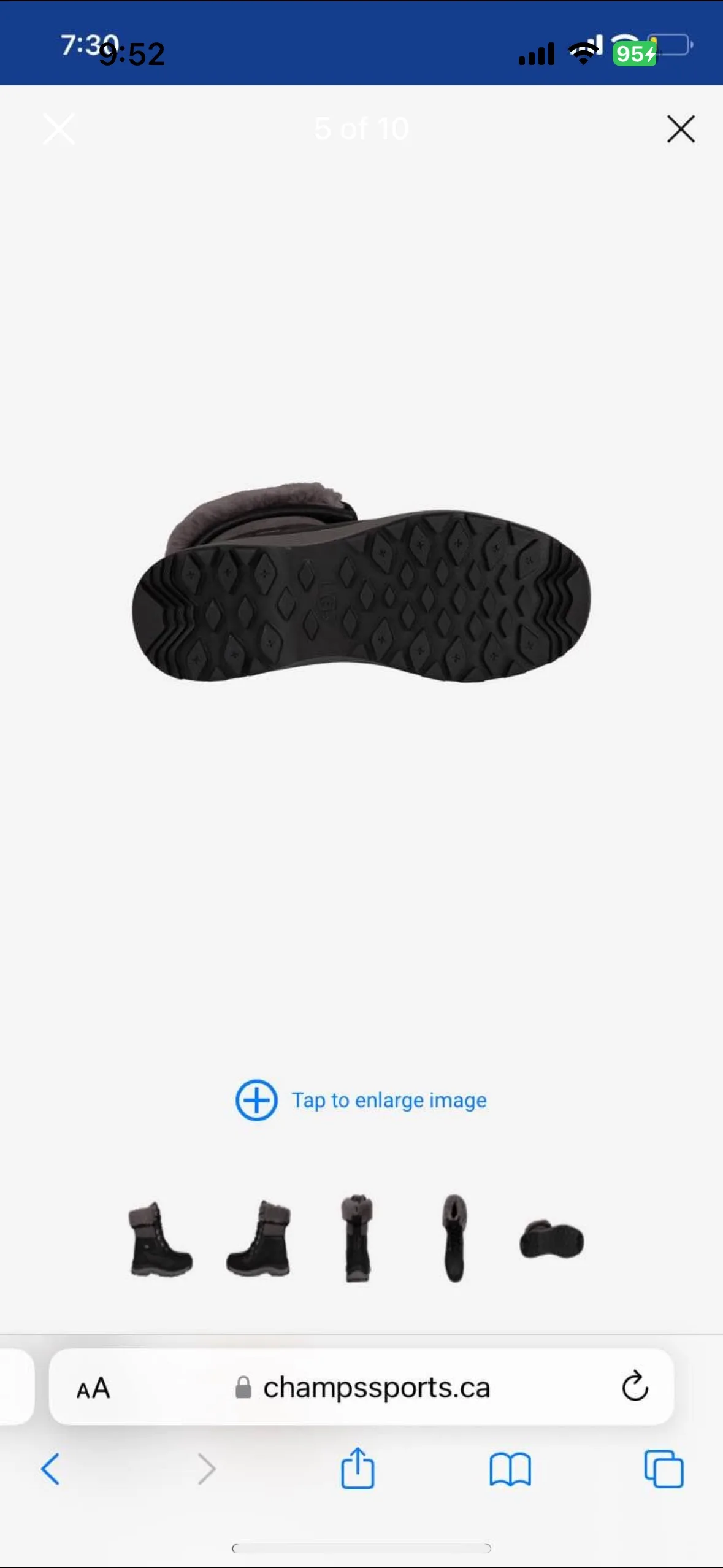Tap the faded X on the top-left

[59, 129]
